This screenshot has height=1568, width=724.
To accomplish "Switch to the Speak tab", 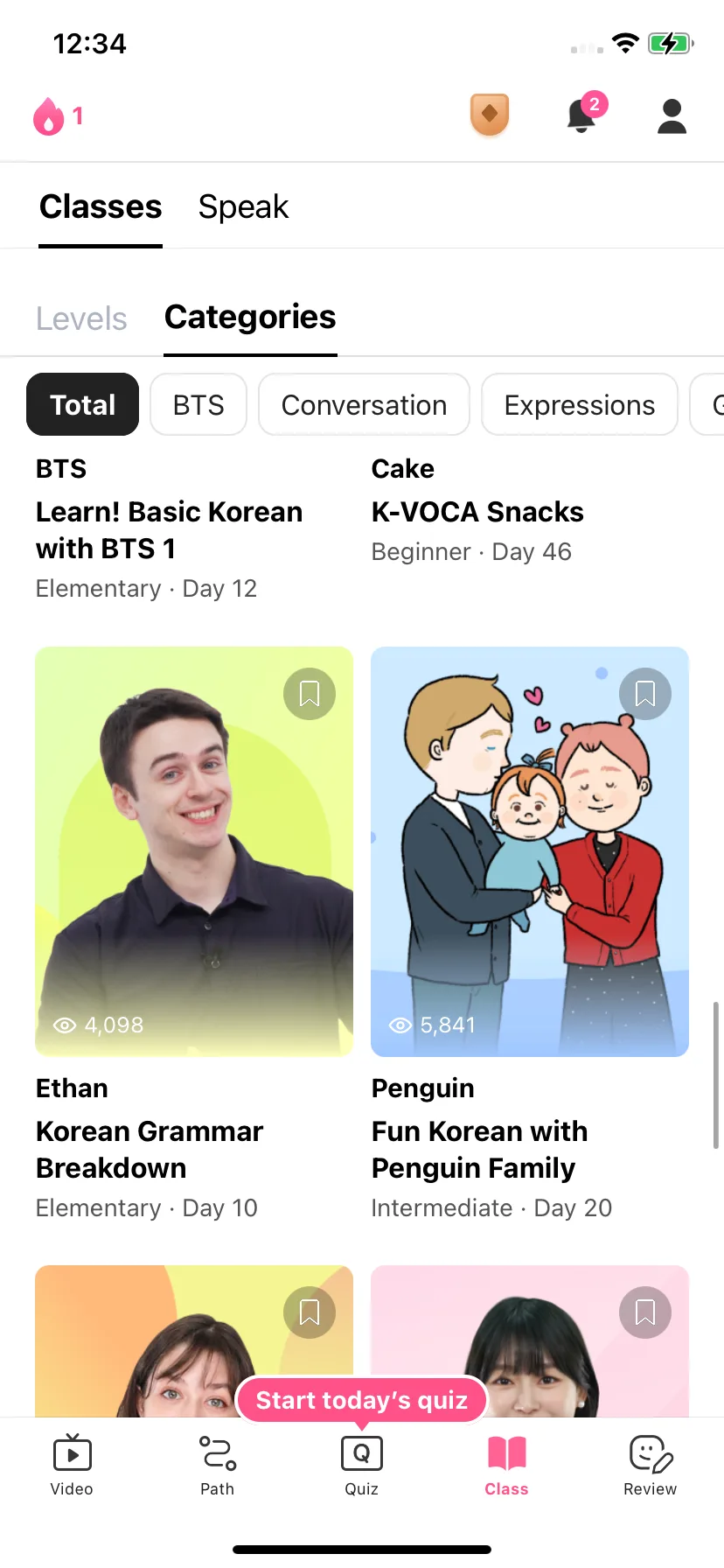I will point(243,207).
